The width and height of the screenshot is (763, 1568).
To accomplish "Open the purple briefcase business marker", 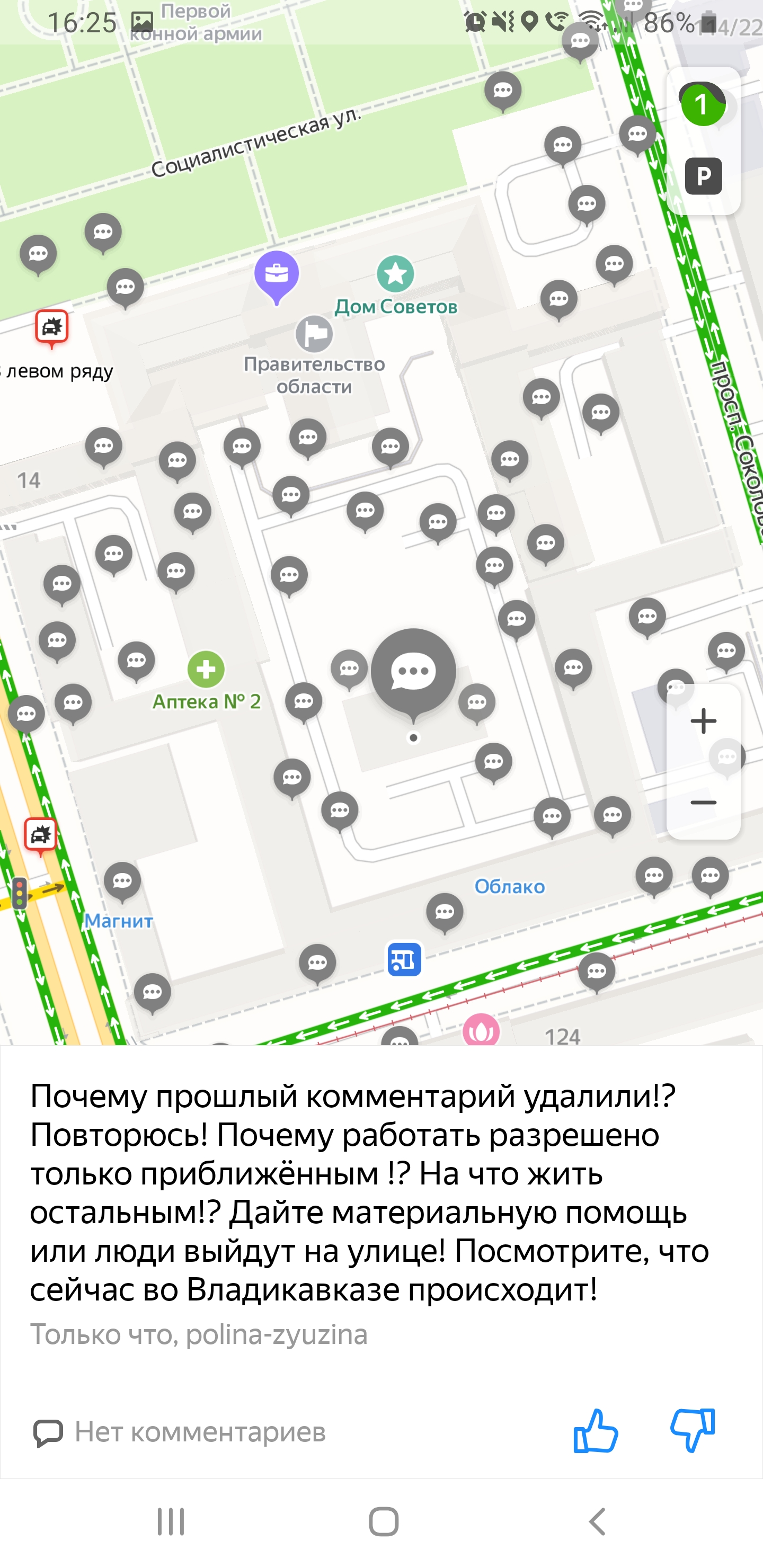I will click(277, 274).
